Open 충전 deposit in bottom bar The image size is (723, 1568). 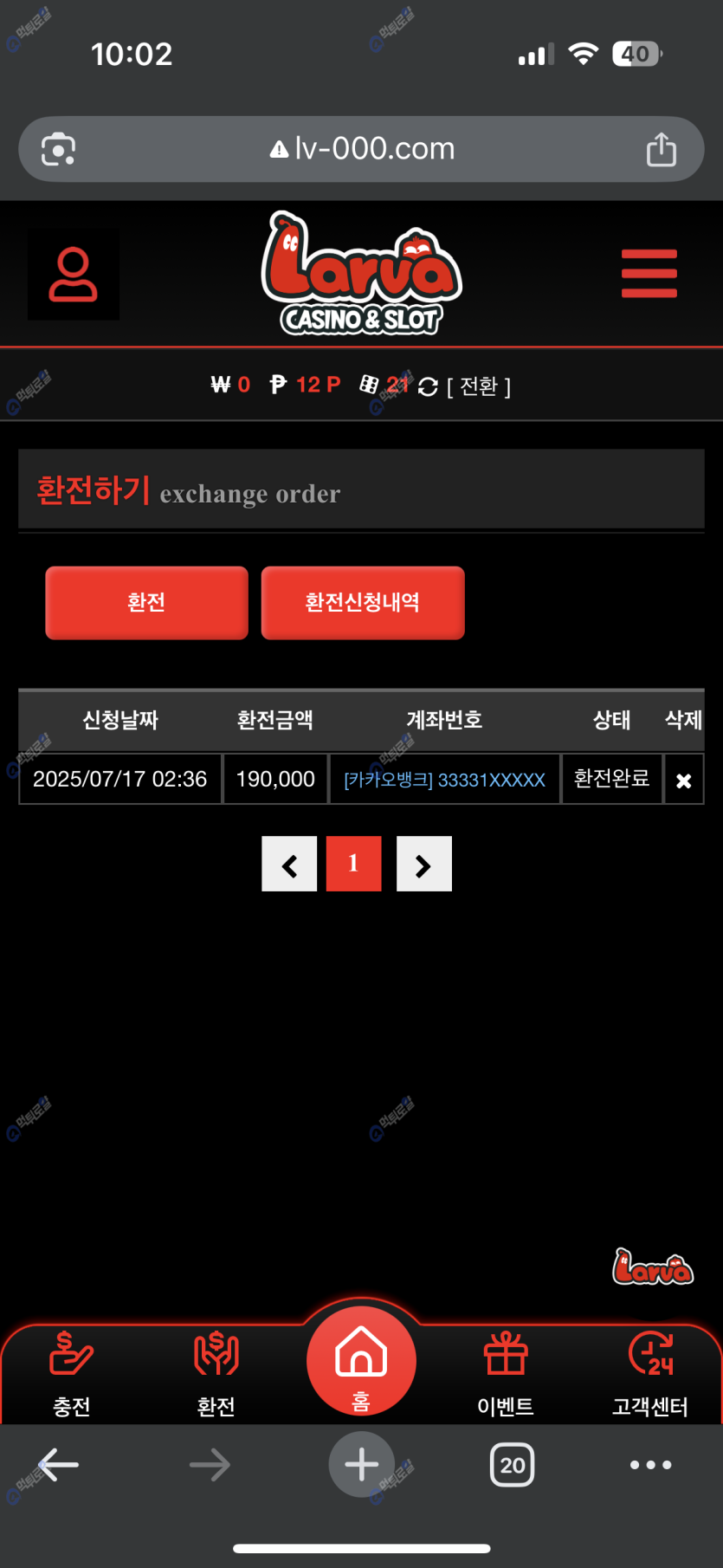coord(72,1373)
